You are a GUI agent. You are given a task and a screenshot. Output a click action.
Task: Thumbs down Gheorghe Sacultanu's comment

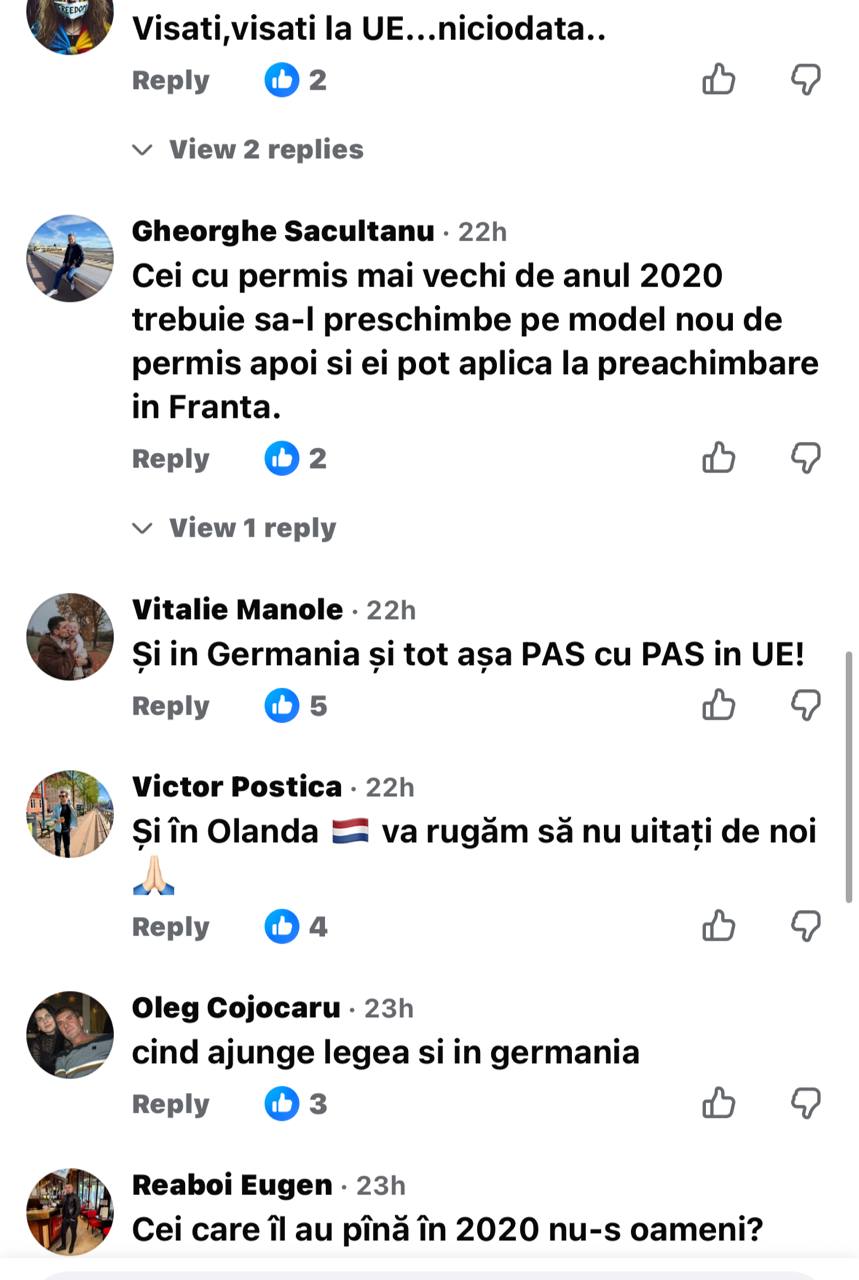pyautogui.click(x=806, y=459)
